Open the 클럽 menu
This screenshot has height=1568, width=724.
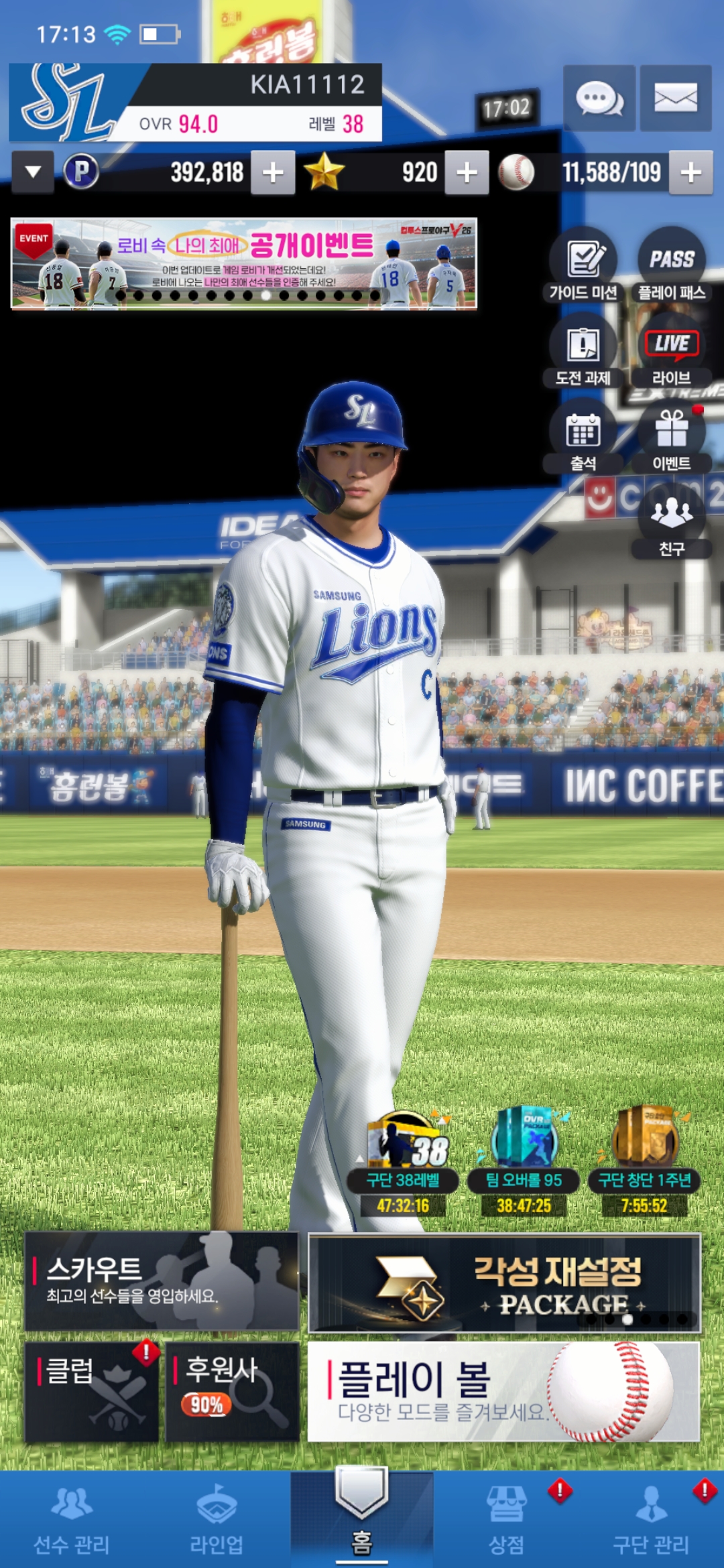92,1391
